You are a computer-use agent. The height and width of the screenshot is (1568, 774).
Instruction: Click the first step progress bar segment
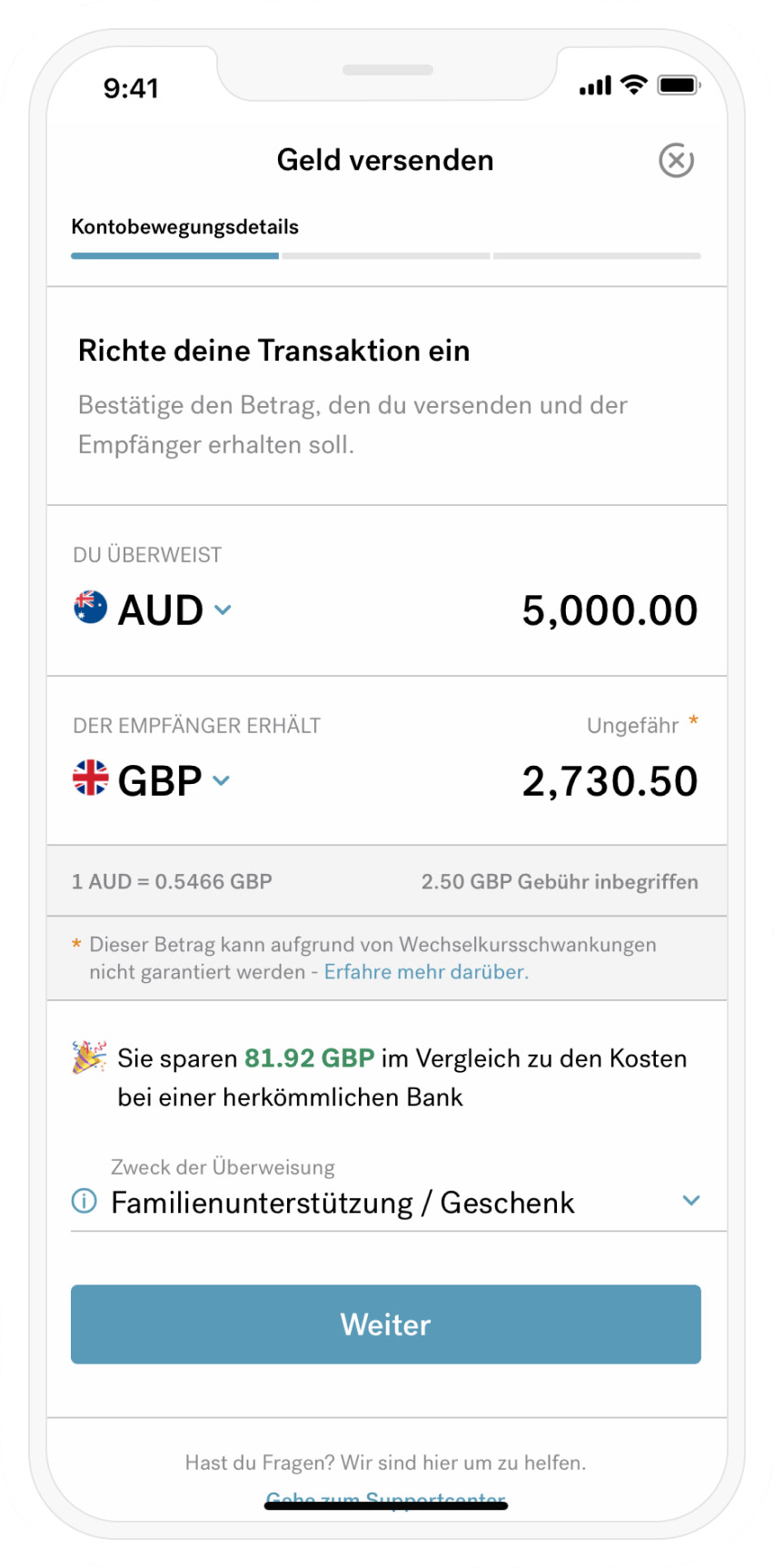pyautogui.click(x=174, y=255)
